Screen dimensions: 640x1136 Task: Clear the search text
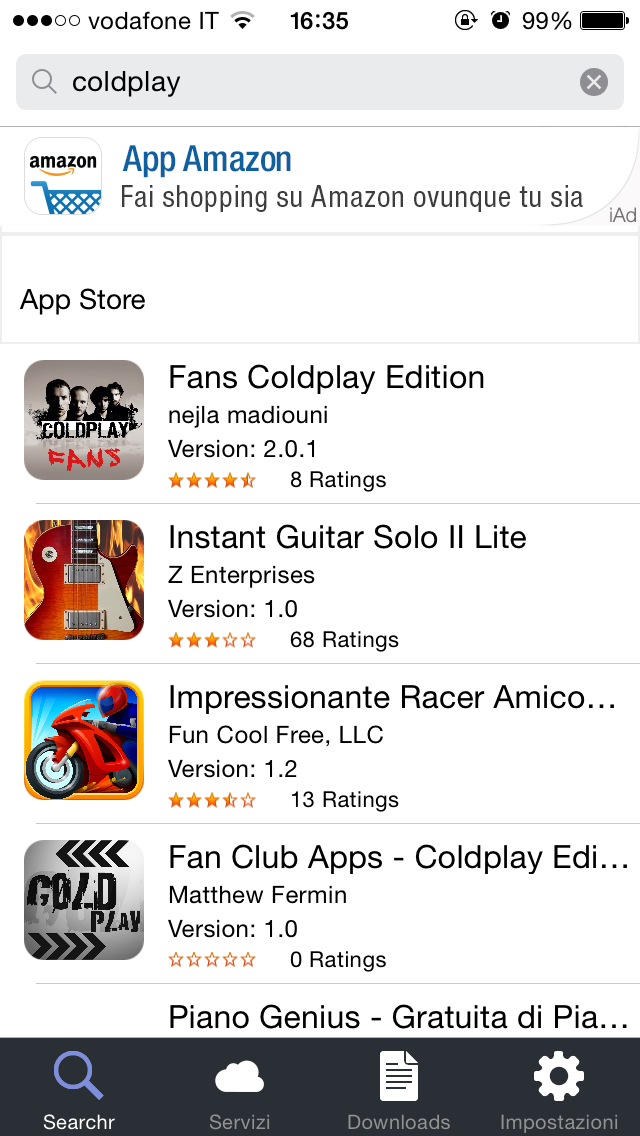click(x=594, y=82)
